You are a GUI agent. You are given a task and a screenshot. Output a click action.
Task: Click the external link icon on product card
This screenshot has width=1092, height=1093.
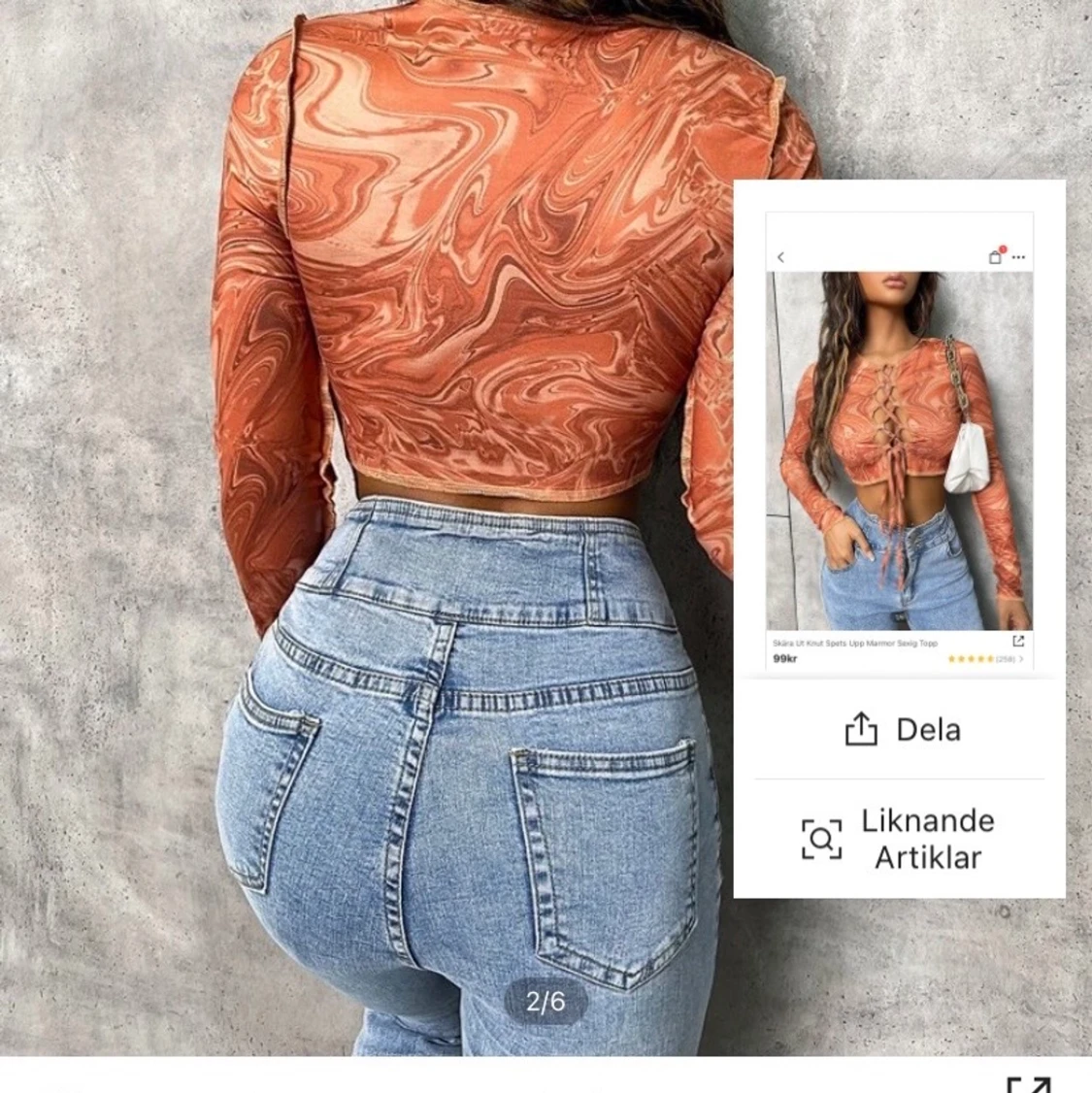(x=1018, y=641)
